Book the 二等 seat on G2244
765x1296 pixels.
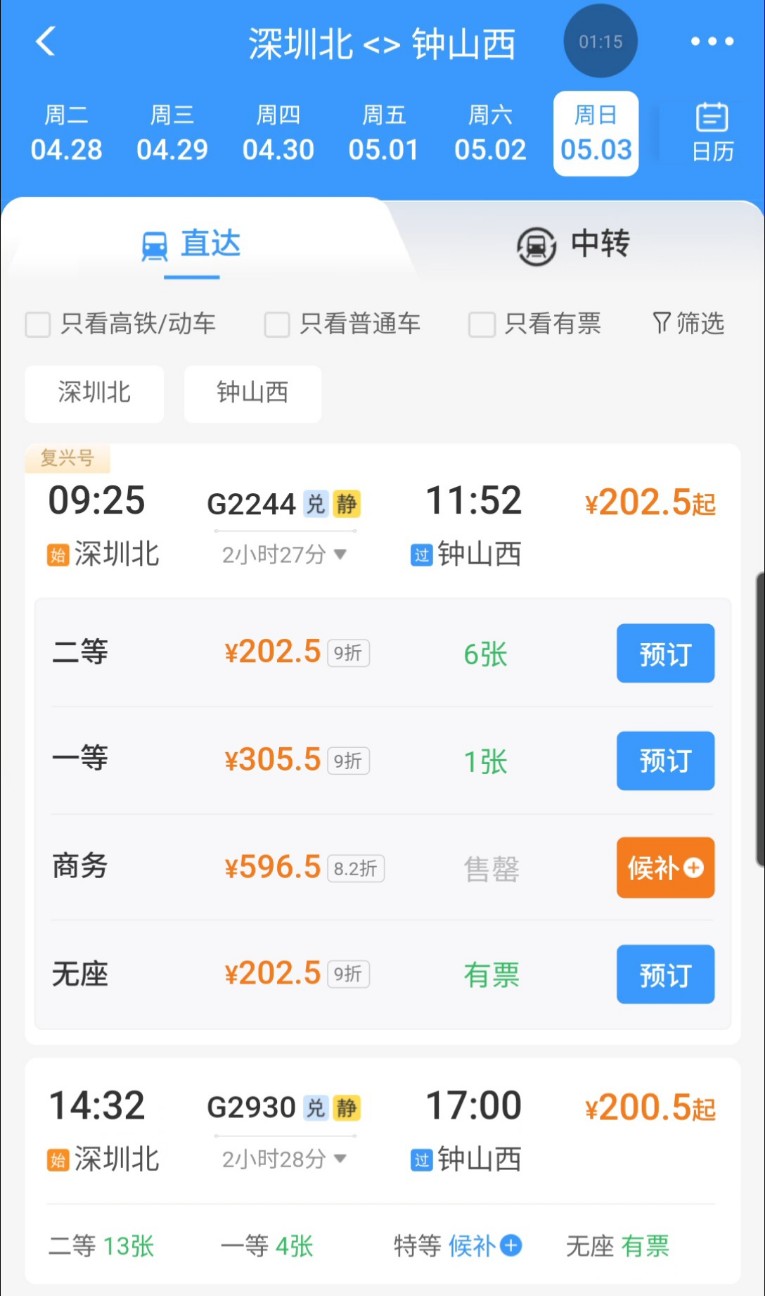(x=665, y=653)
